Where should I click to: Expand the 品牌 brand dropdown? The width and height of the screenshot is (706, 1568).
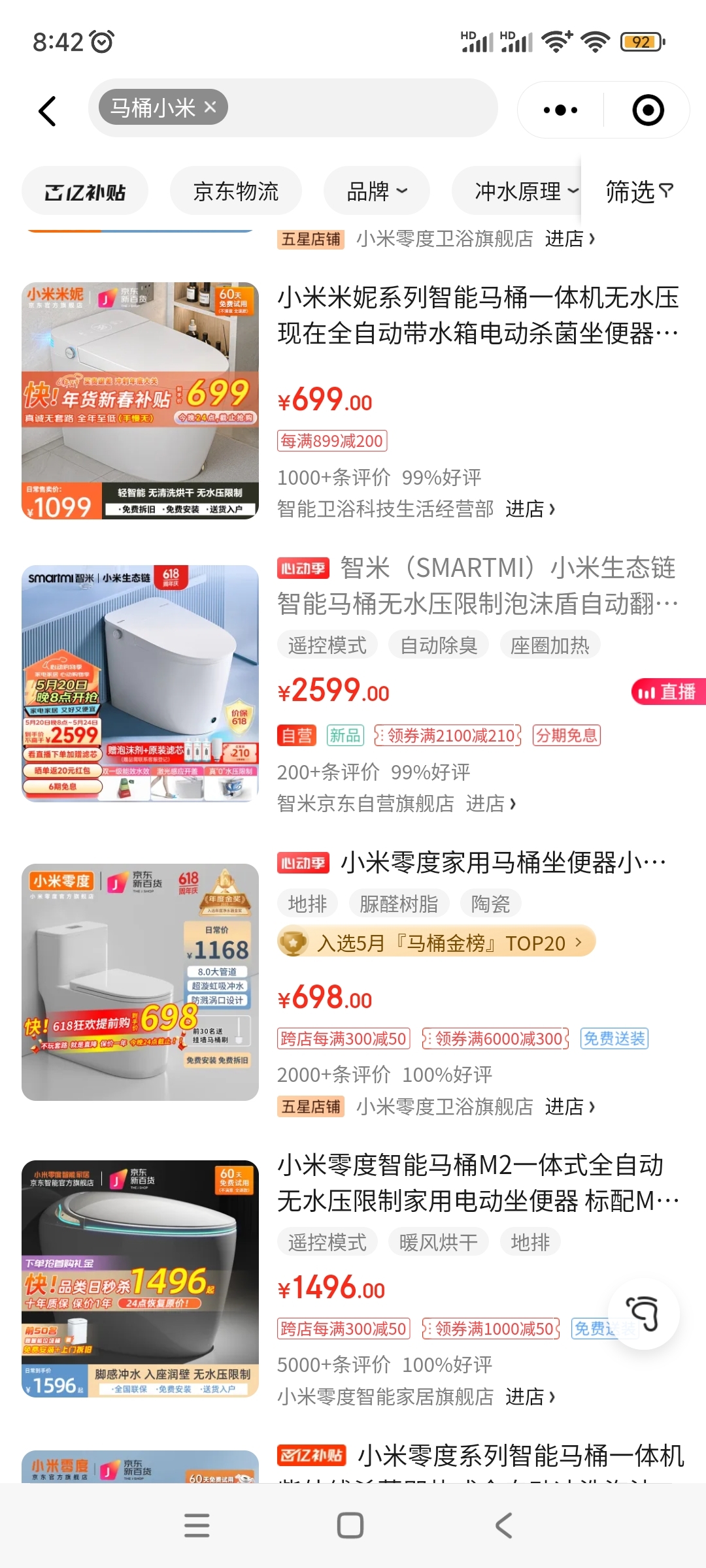[x=377, y=190]
